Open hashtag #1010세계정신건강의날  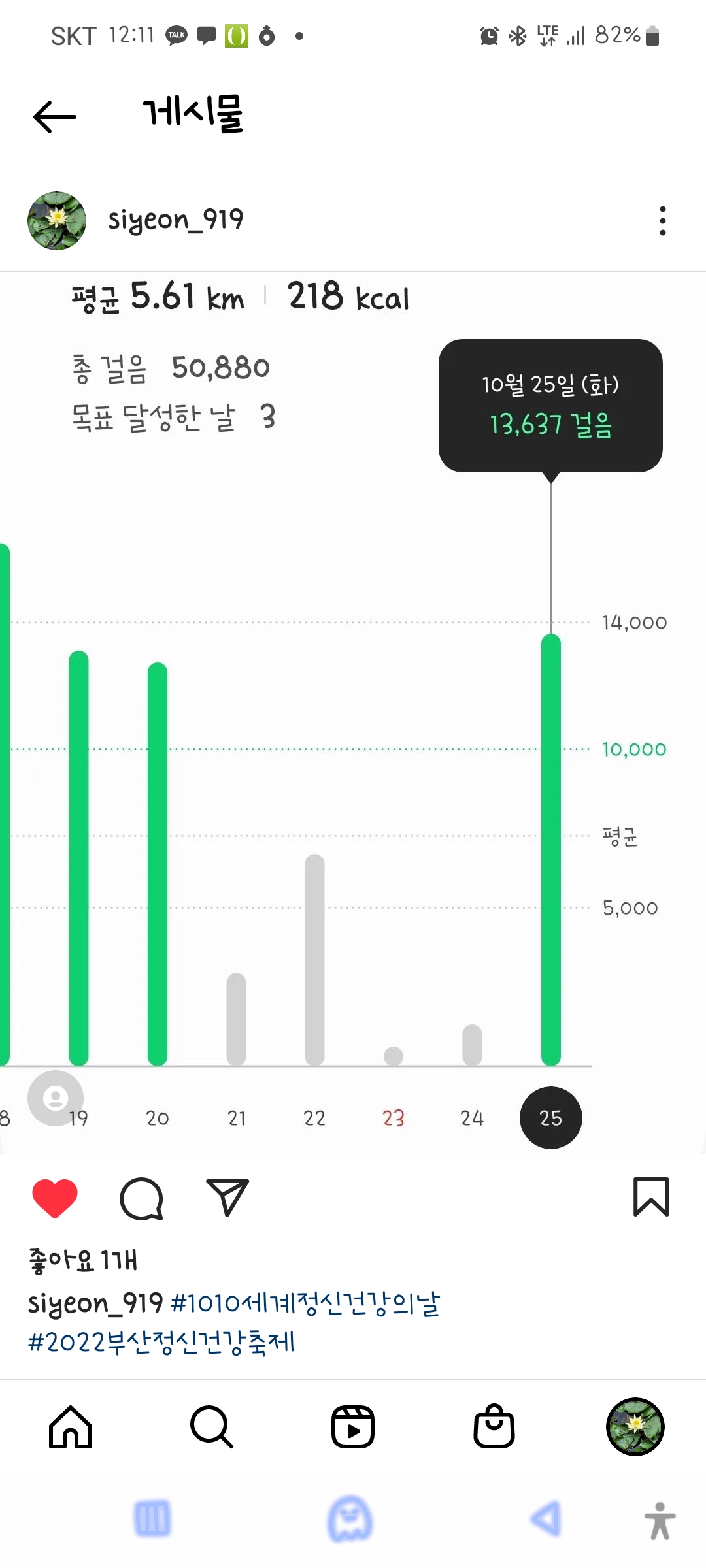[305, 1303]
